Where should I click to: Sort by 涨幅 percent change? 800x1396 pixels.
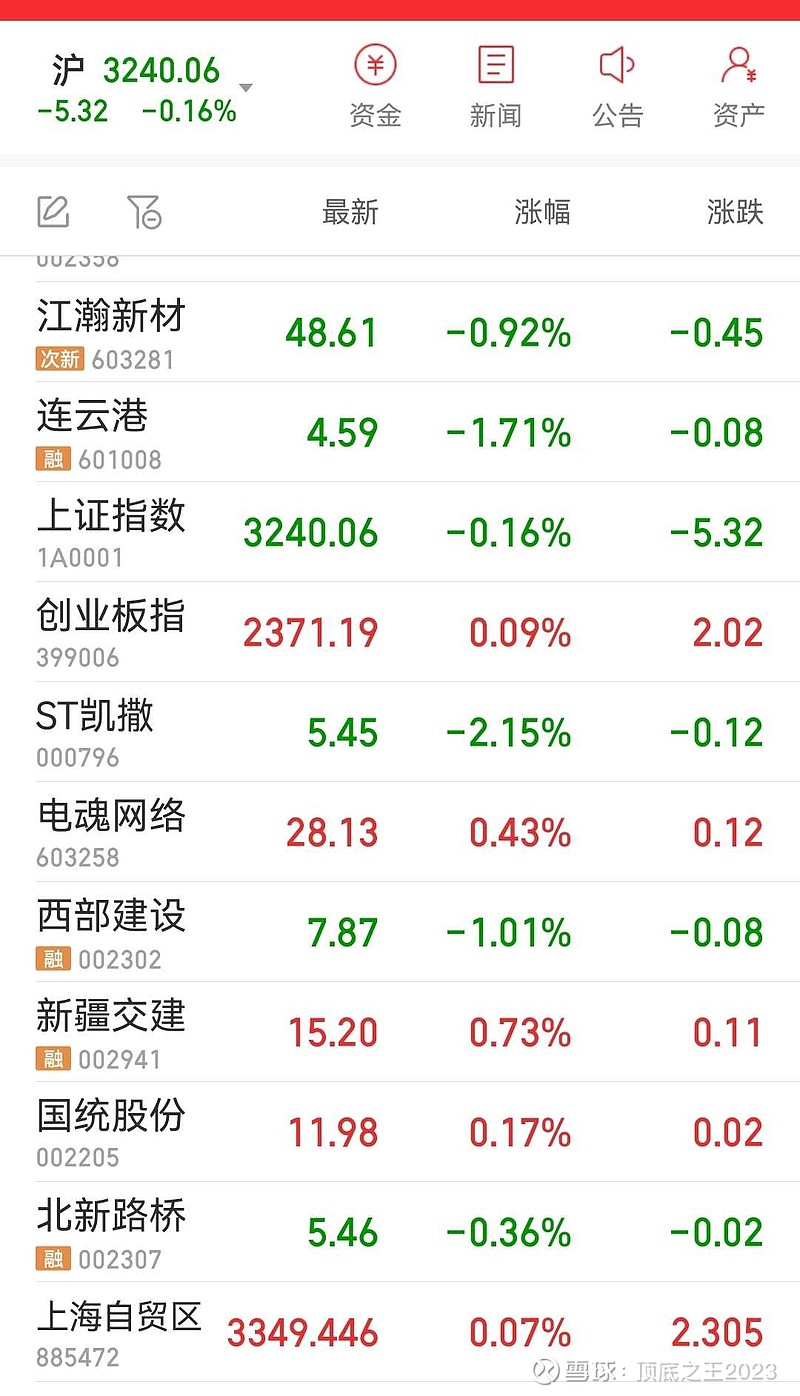pyautogui.click(x=542, y=212)
